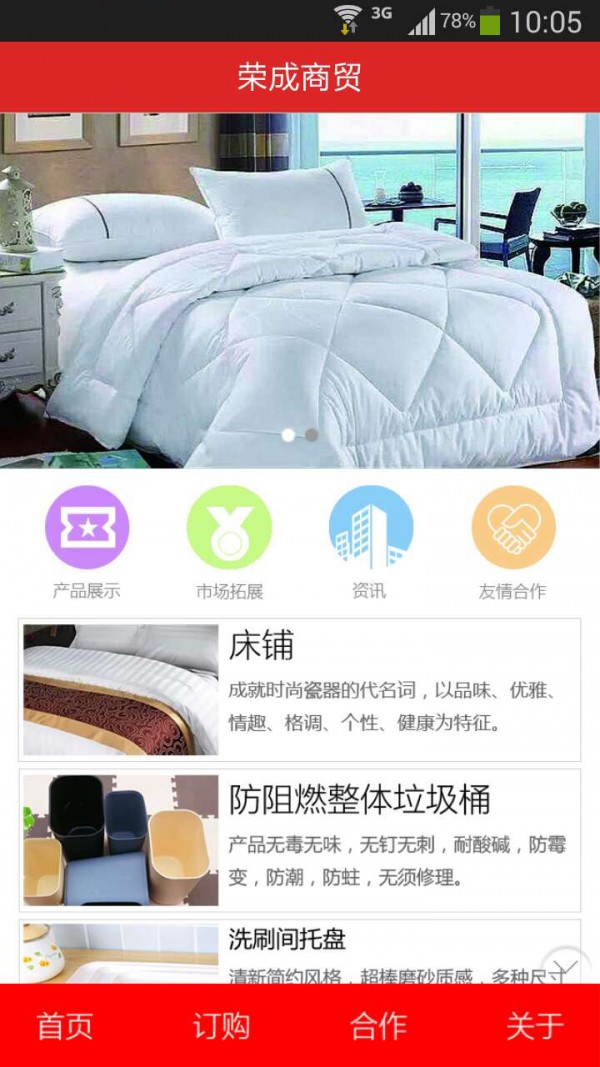The height and width of the screenshot is (1067, 600).
Task: Open the 友情合作 section
Action: click(x=513, y=528)
